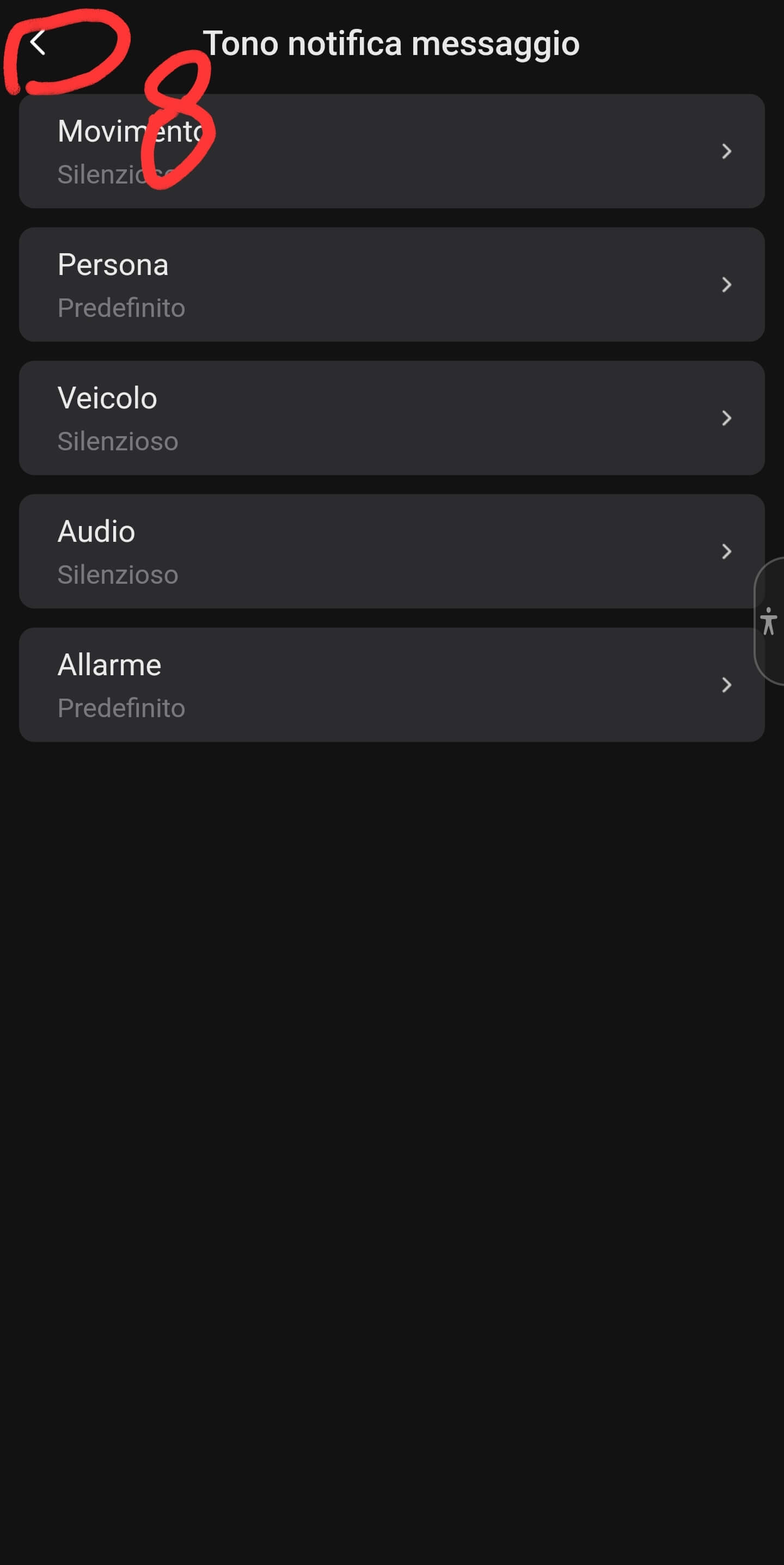Tap the floating accessibility shortcut button
The height and width of the screenshot is (1565, 784).
coord(768,621)
